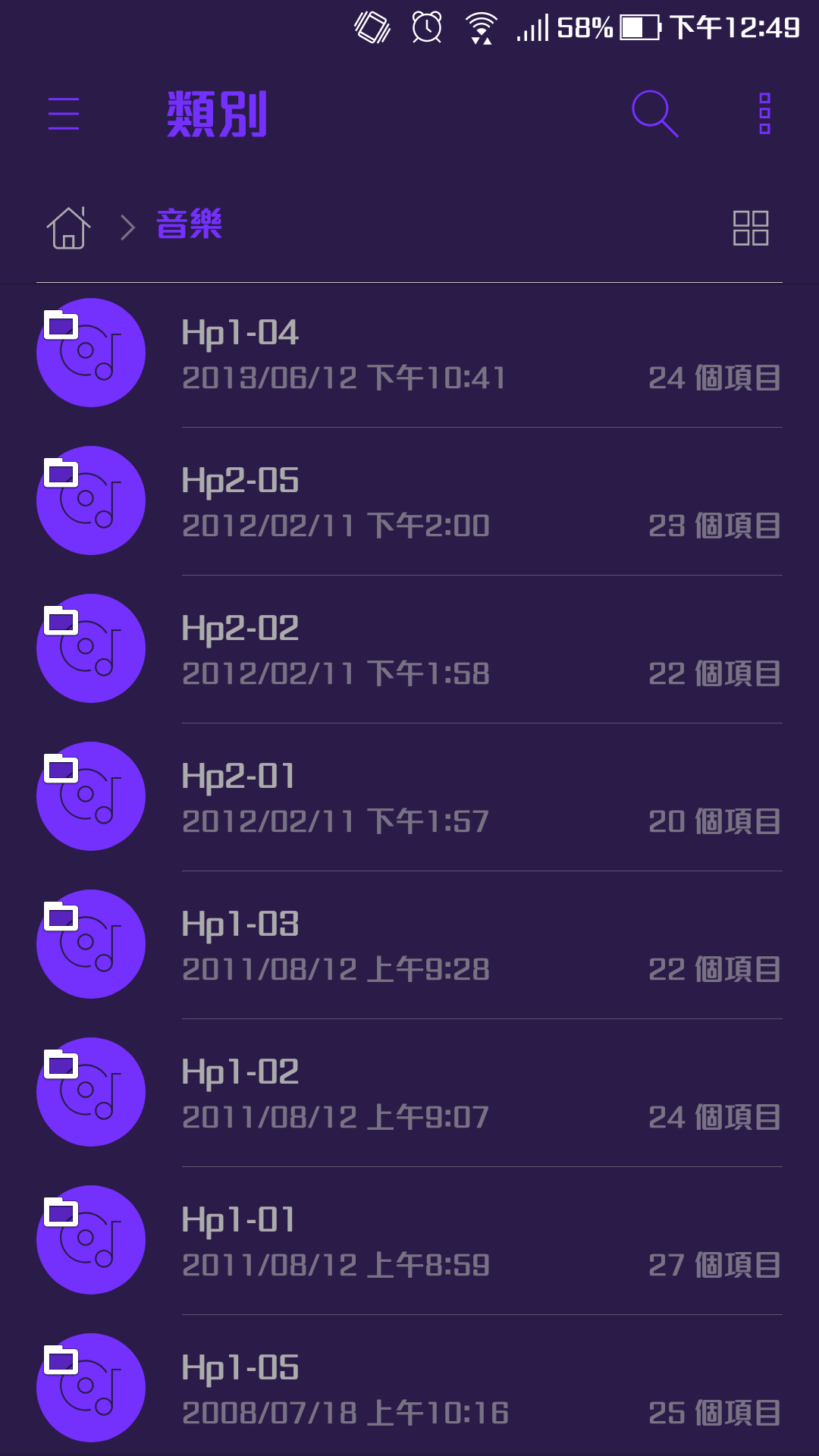Select the 音樂 breadcrumb
The image size is (819, 1456).
189,224
